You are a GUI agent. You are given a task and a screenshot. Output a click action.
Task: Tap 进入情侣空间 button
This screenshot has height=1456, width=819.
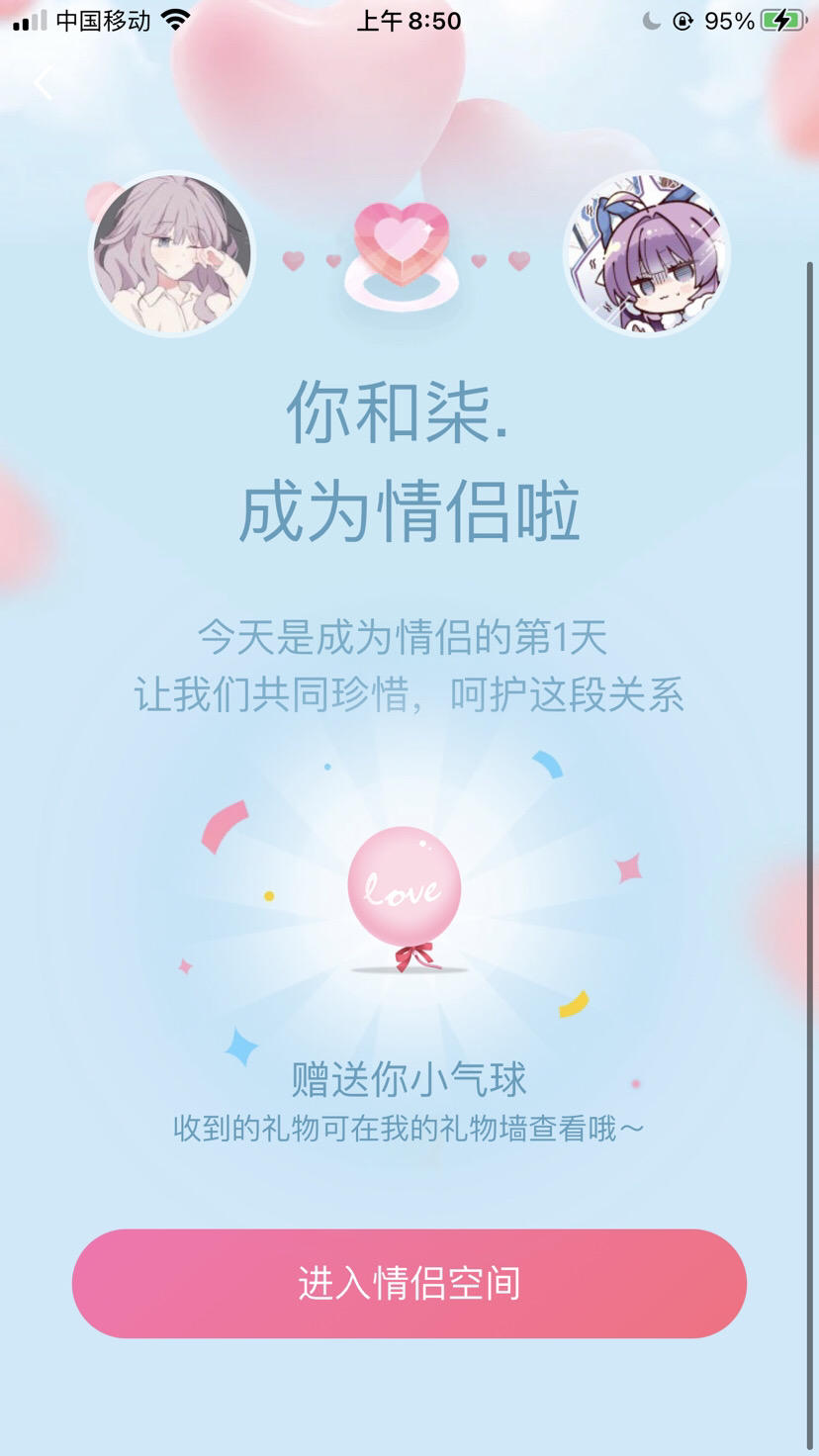[409, 1283]
